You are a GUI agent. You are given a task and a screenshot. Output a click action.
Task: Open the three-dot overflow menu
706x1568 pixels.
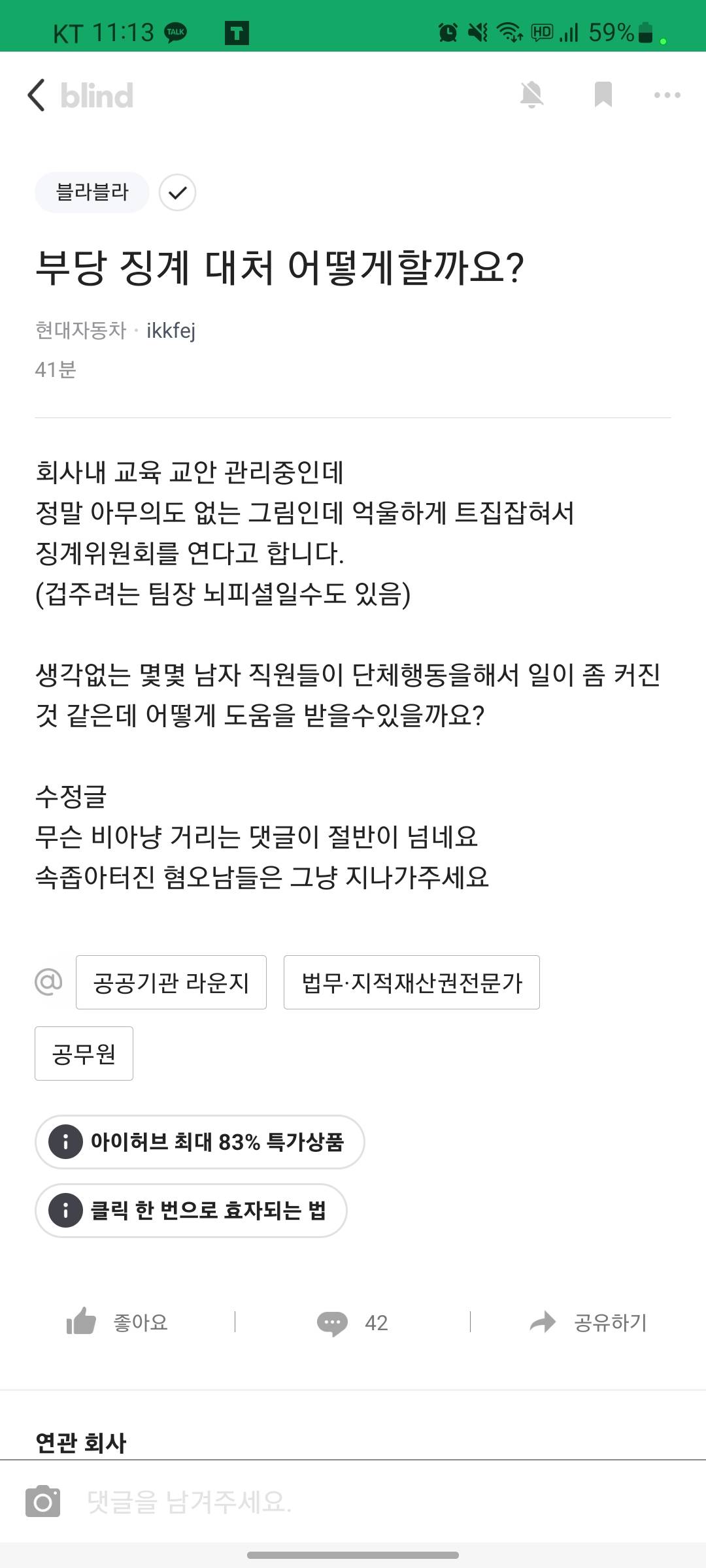pos(667,95)
